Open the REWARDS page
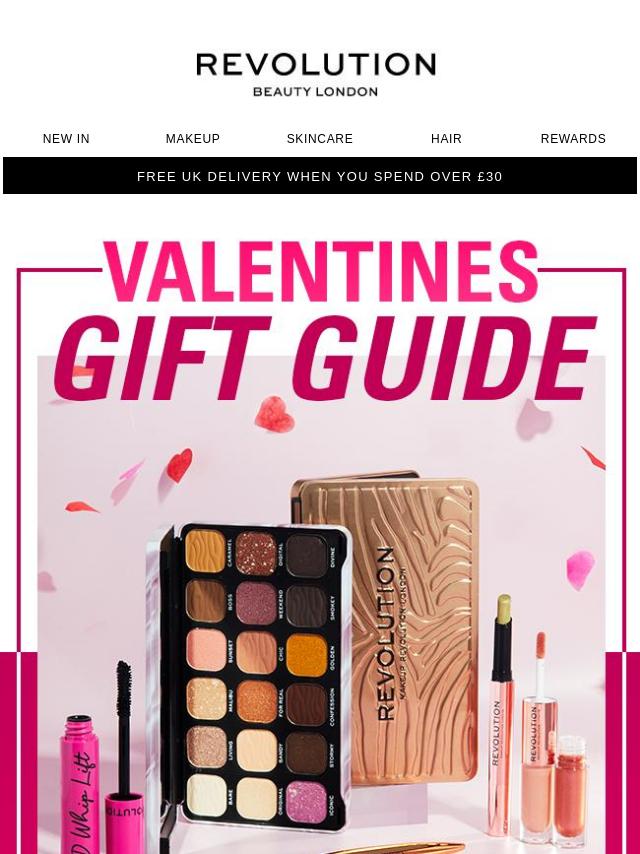Screen dimensions: 640x854 click(x=573, y=139)
